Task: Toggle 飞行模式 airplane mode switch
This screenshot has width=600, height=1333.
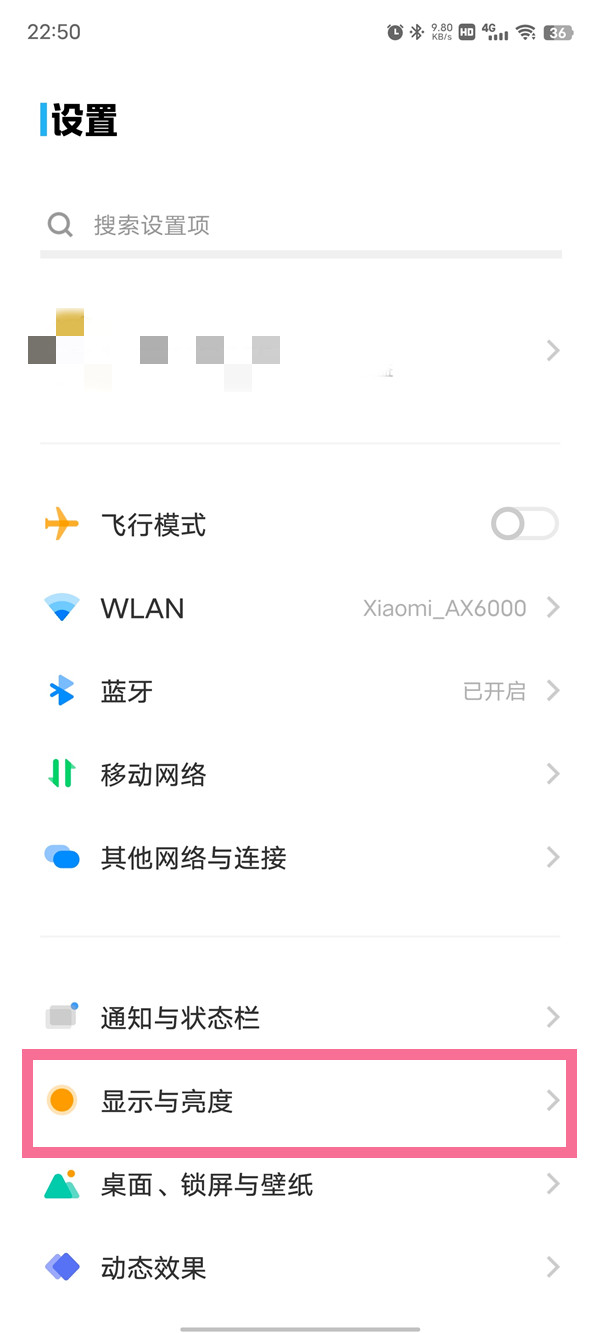Action: (524, 524)
